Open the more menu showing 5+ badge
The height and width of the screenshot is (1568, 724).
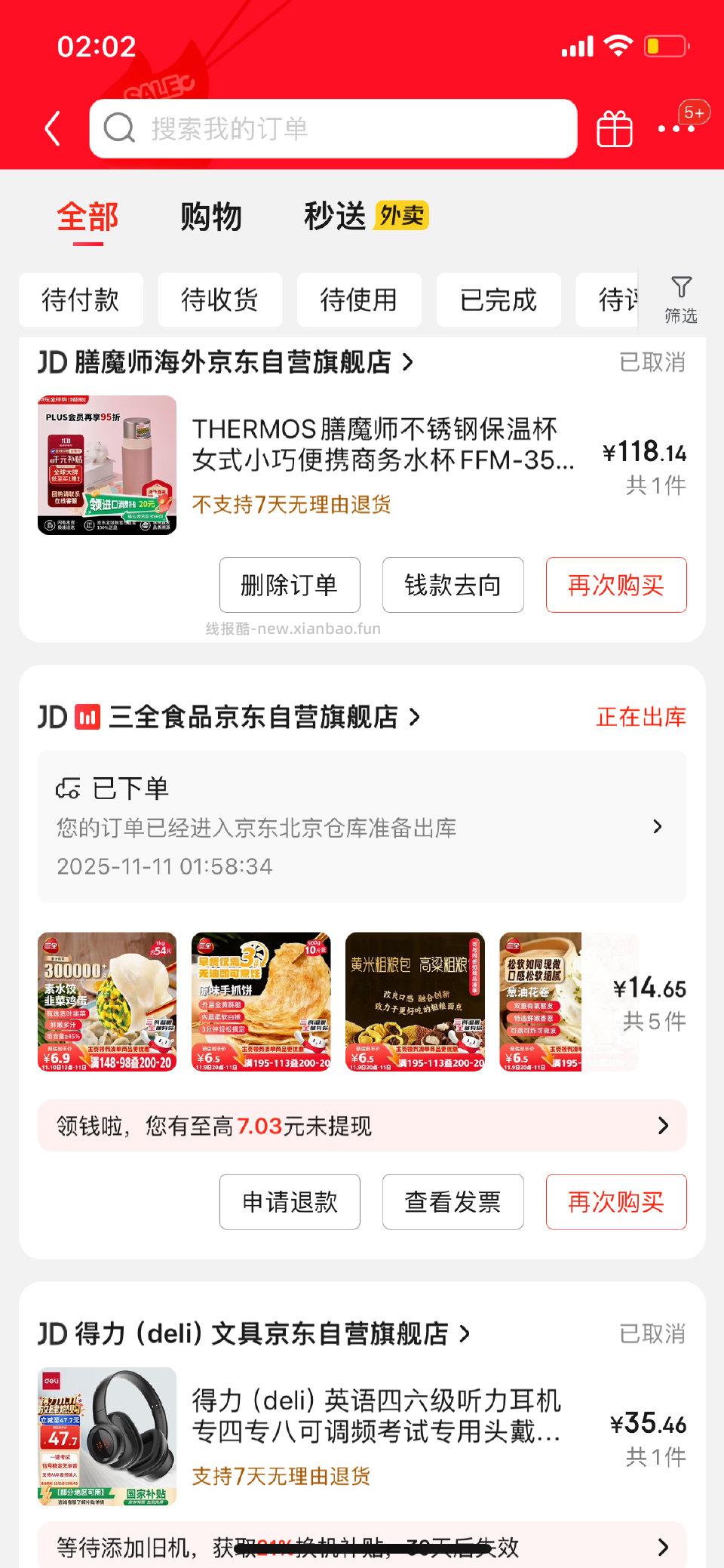pyautogui.click(x=673, y=128)
